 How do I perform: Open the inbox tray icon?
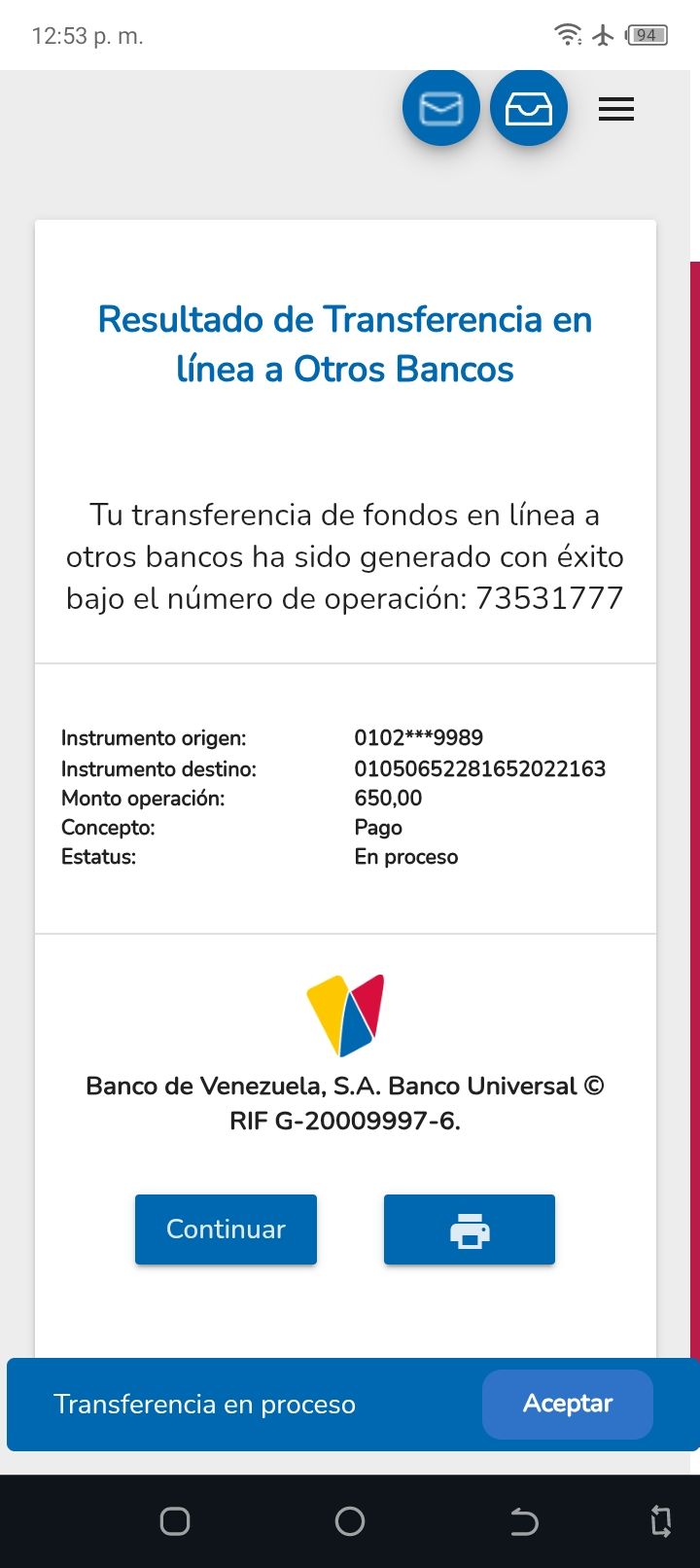[528, 109]
